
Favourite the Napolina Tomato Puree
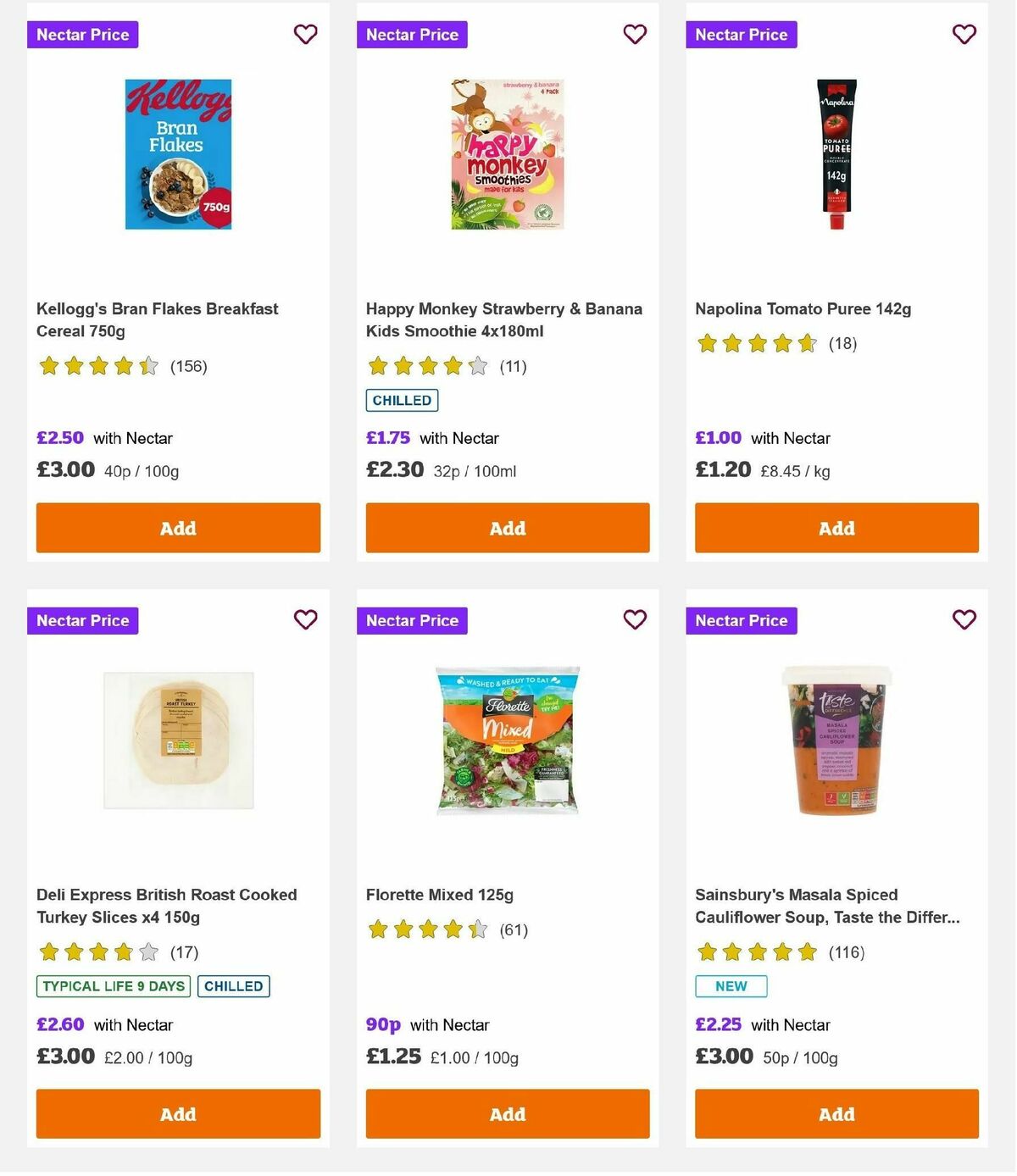click(963, 34)
